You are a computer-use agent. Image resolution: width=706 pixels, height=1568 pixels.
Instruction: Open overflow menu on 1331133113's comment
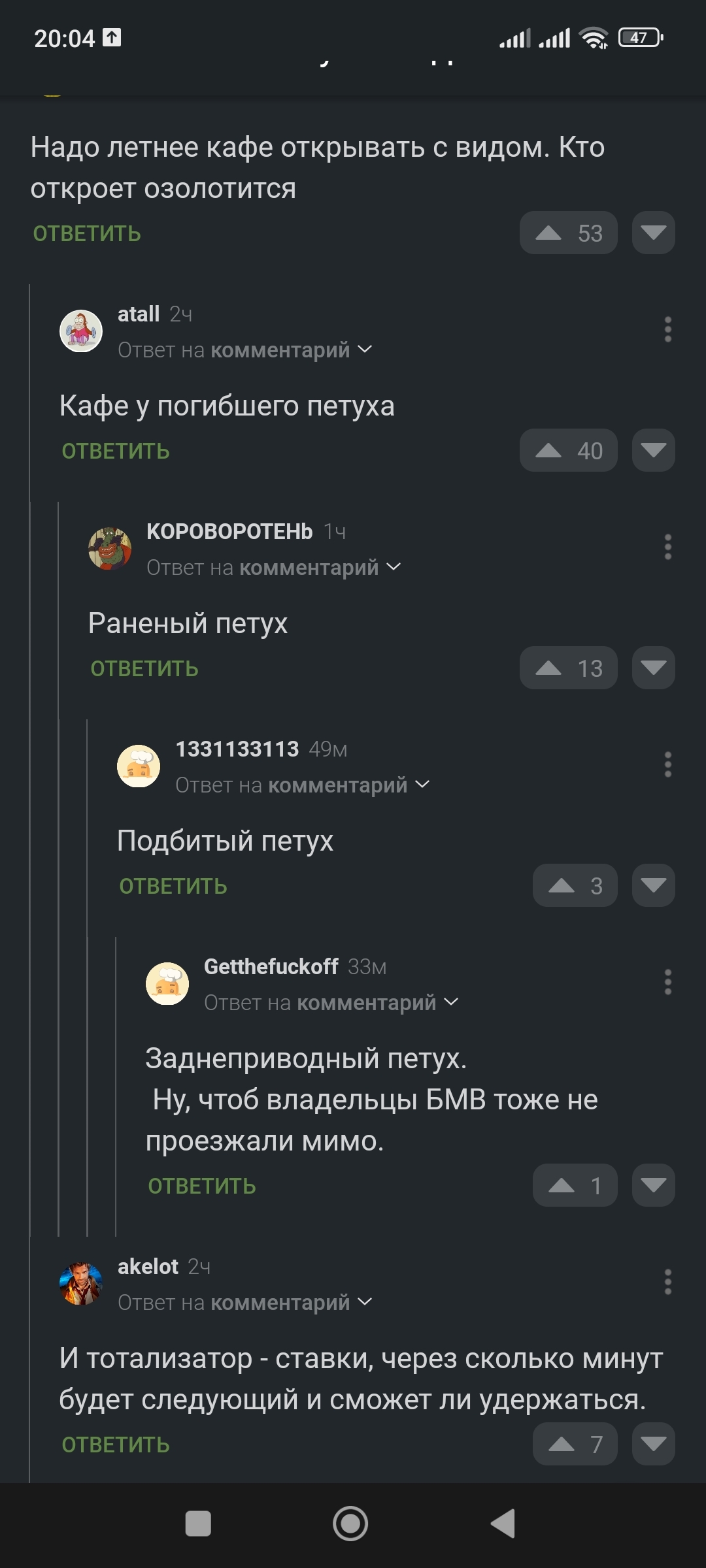[x=667, y=764]
